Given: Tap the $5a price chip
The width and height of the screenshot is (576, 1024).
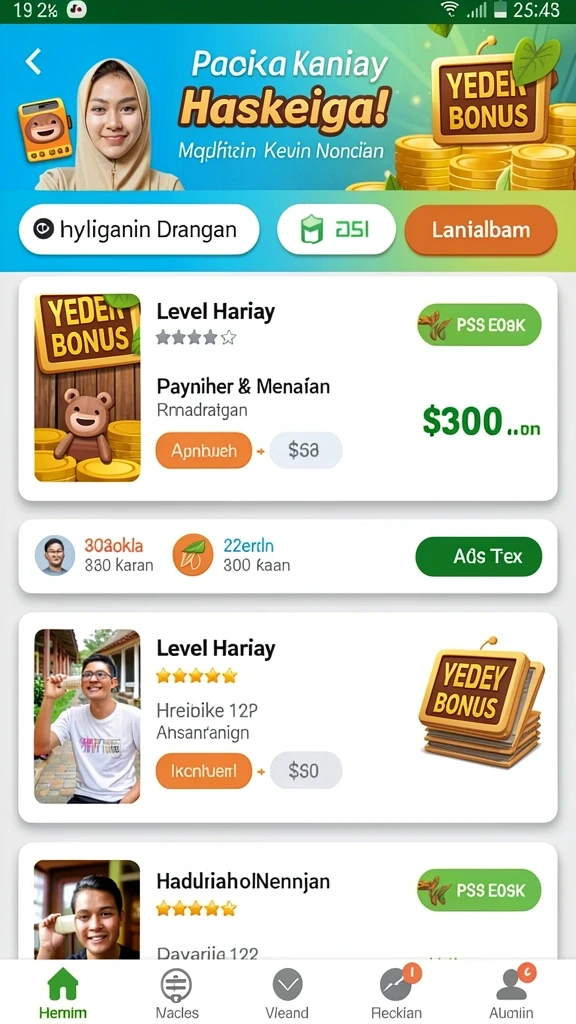Looking at the screenshot, I should pos(306,450).
